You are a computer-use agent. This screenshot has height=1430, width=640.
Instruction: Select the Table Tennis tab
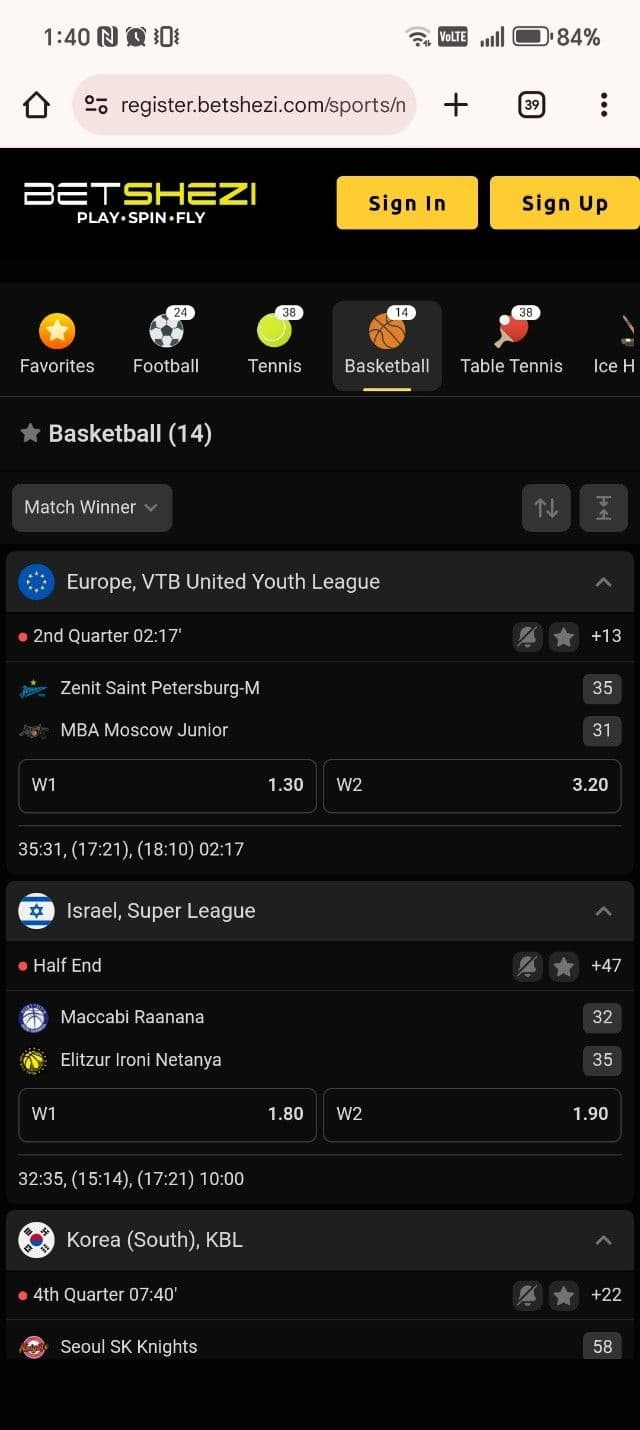[x=511, y=344]
